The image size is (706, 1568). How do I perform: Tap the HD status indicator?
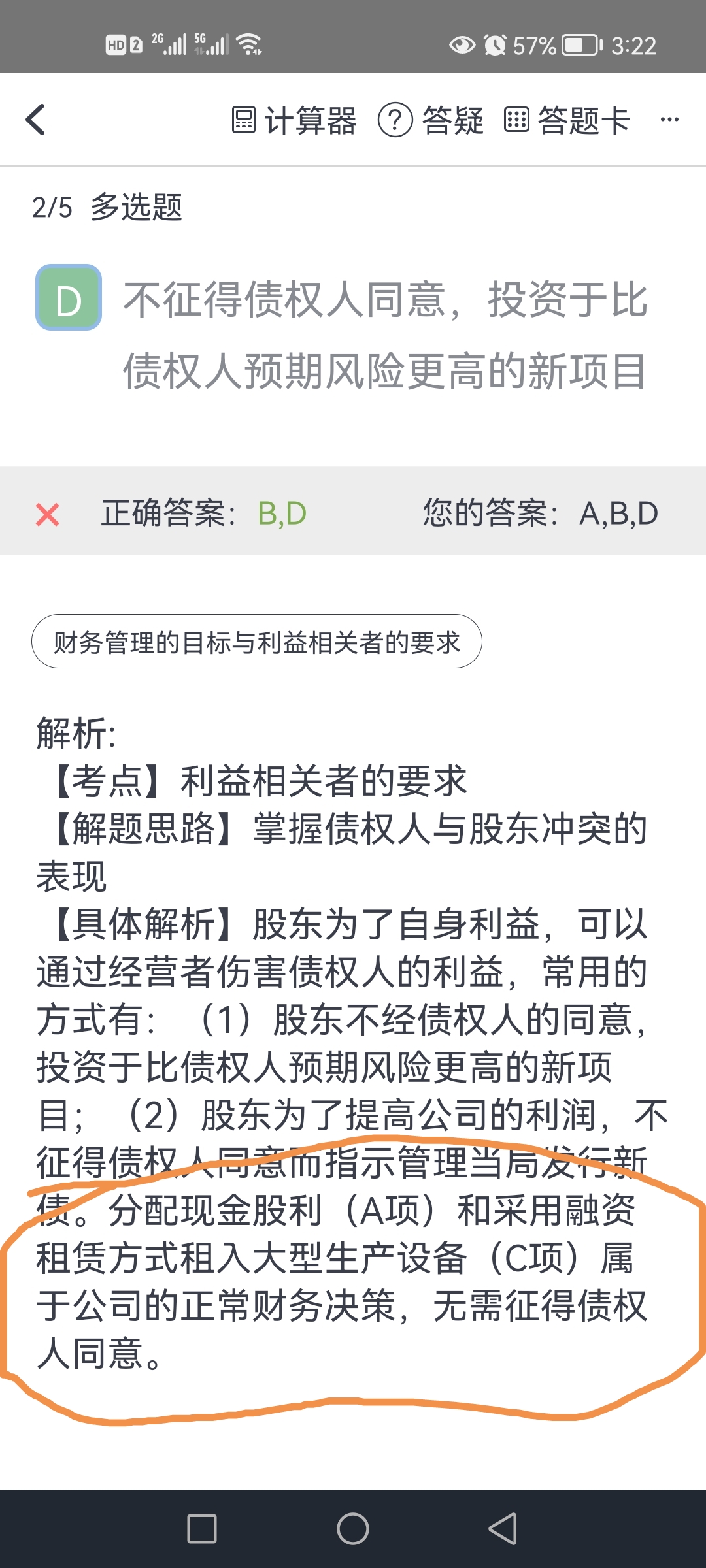115,46
